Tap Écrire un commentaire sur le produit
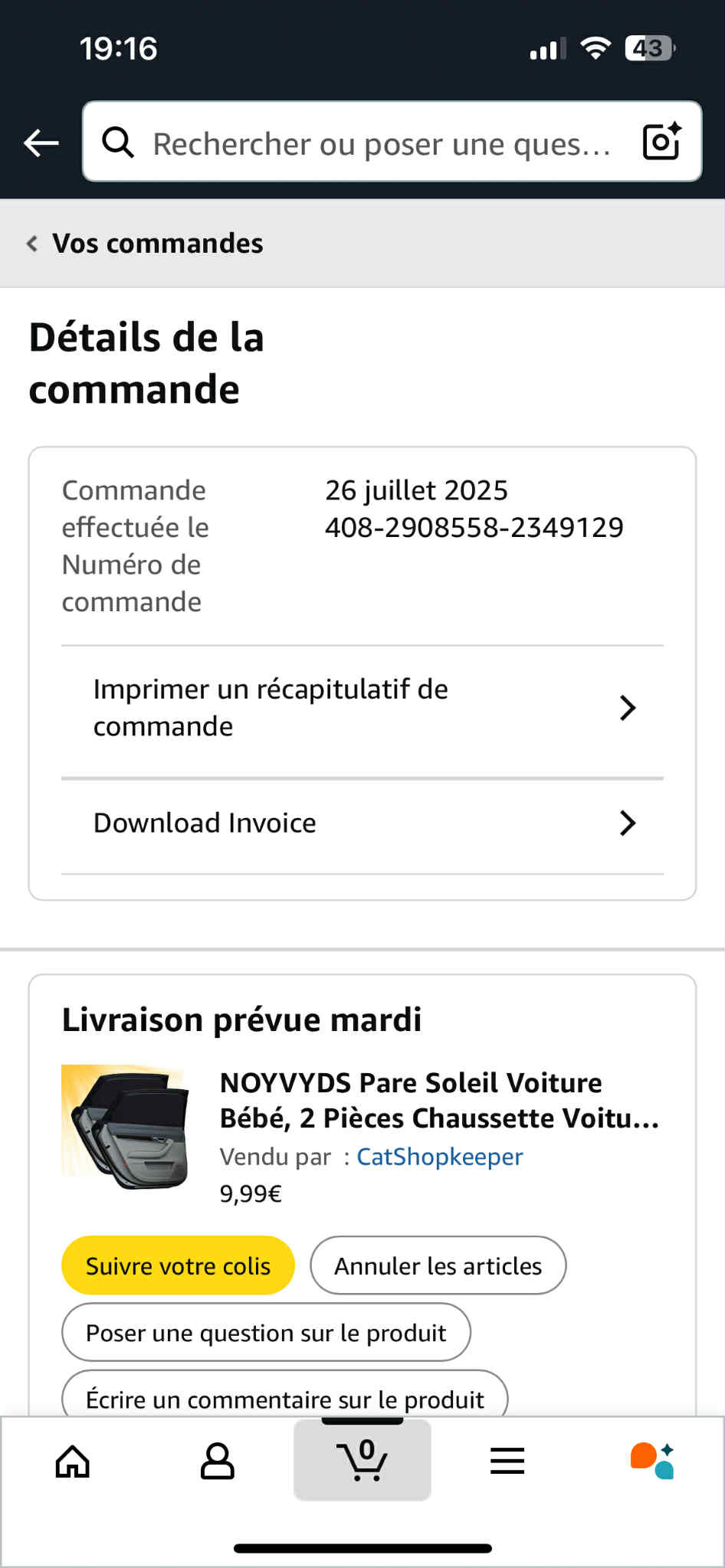This screenshot has height=1568, width=725. [x=284, y=1399]
